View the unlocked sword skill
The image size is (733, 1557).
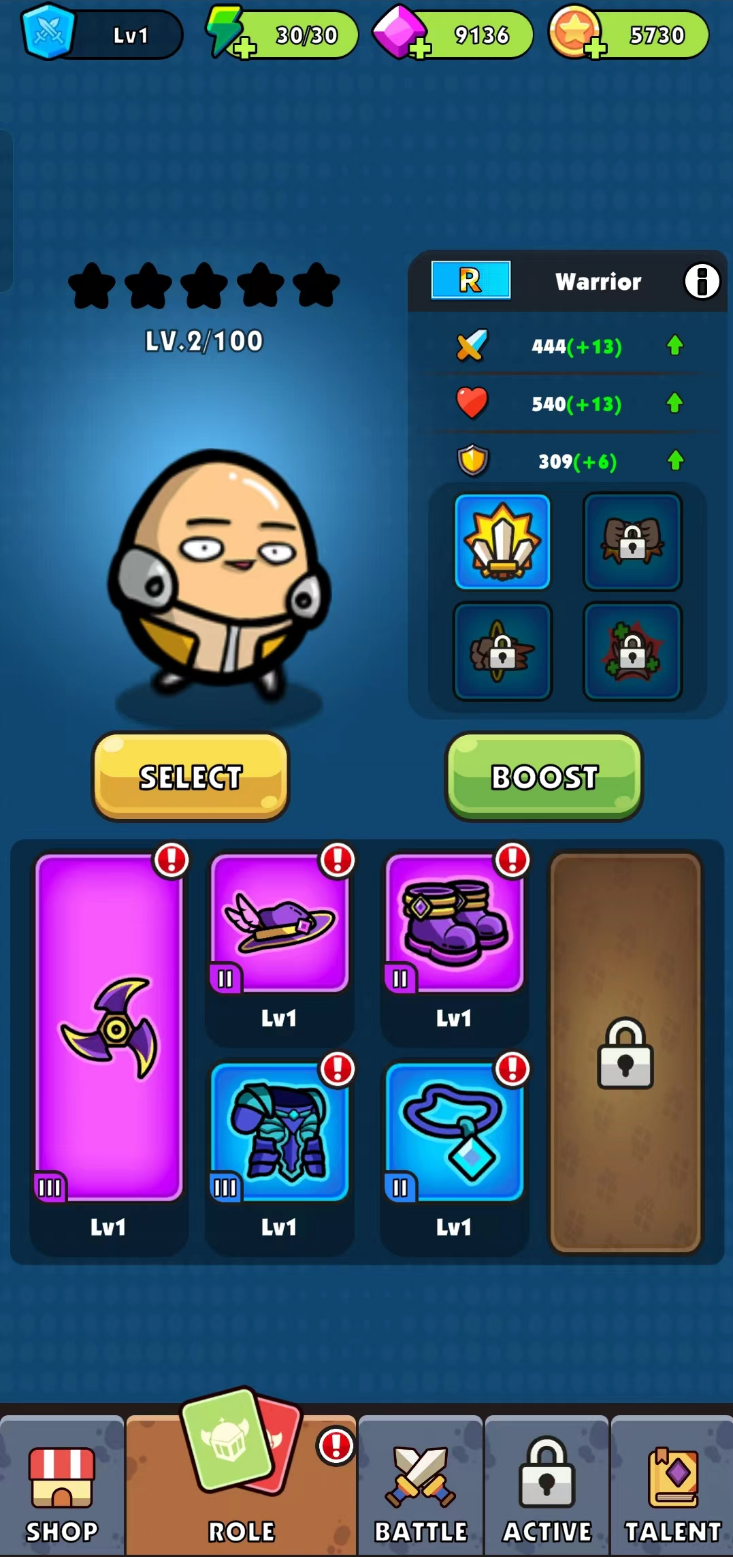pyautogui.click(x=502, y=541)
